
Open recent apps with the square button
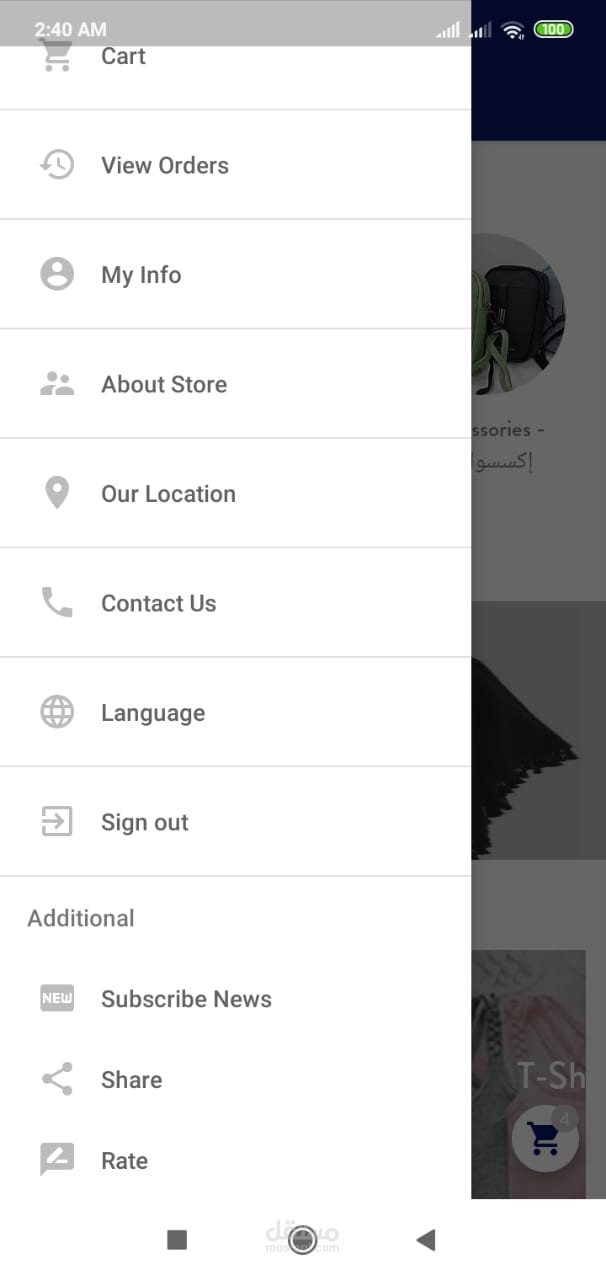coord(177,1240)
